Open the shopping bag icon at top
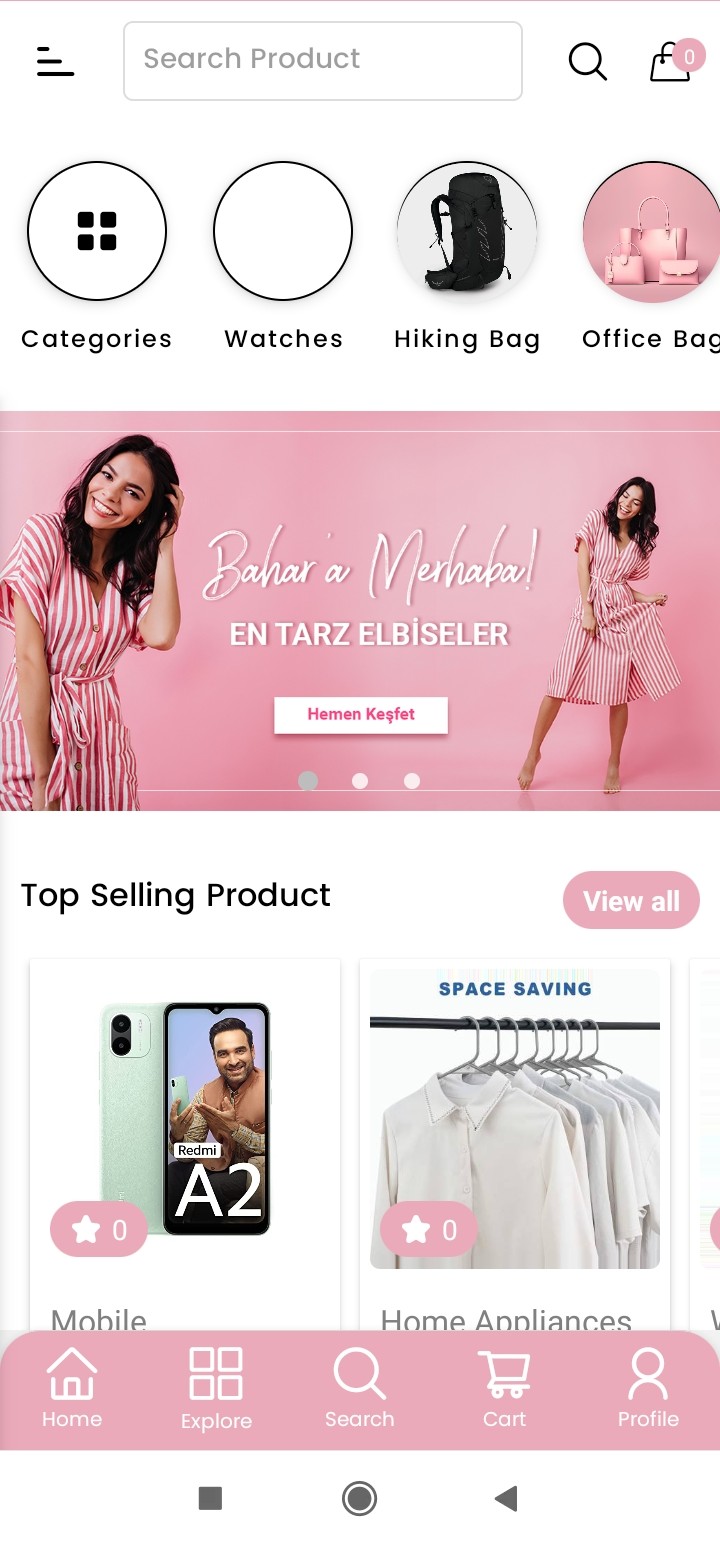720x1545 pixels. tap(672, 61)
